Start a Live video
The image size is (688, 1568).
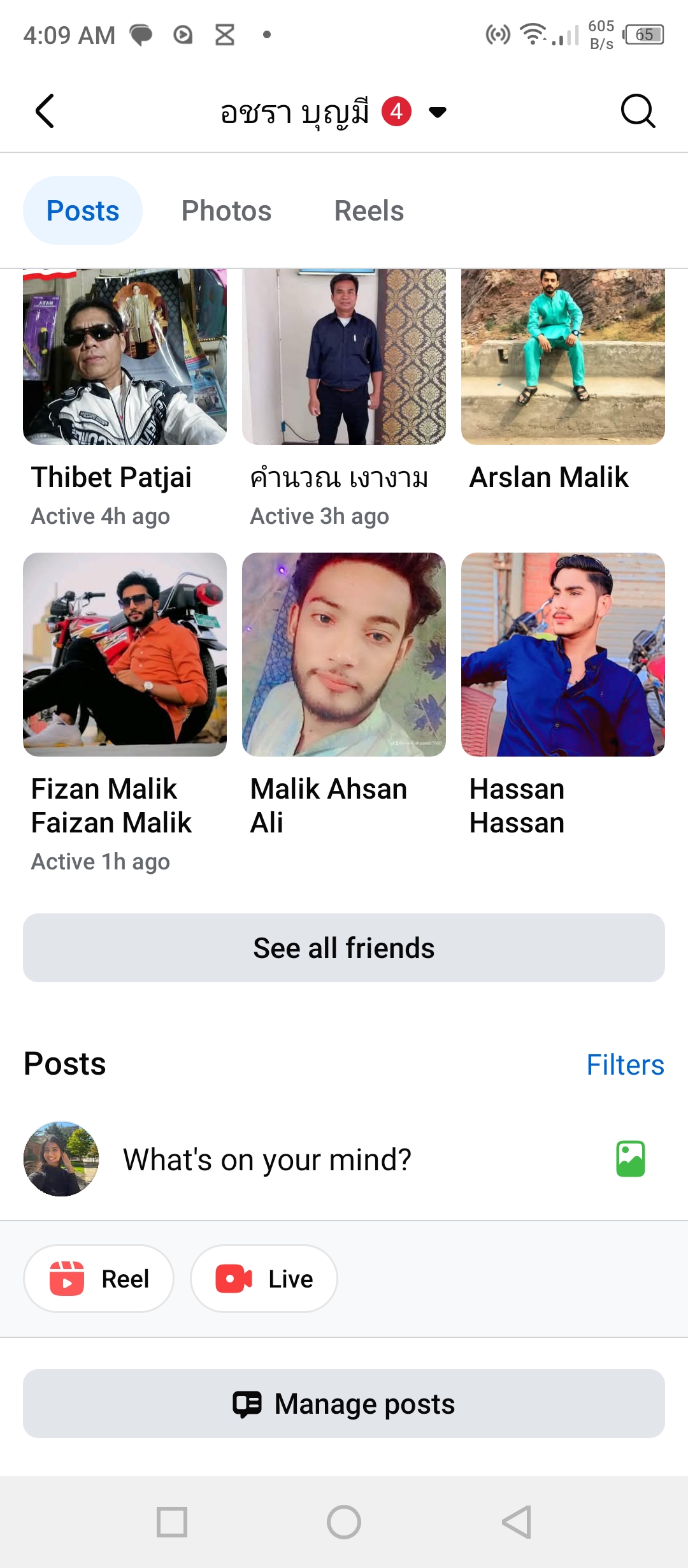264,1279
